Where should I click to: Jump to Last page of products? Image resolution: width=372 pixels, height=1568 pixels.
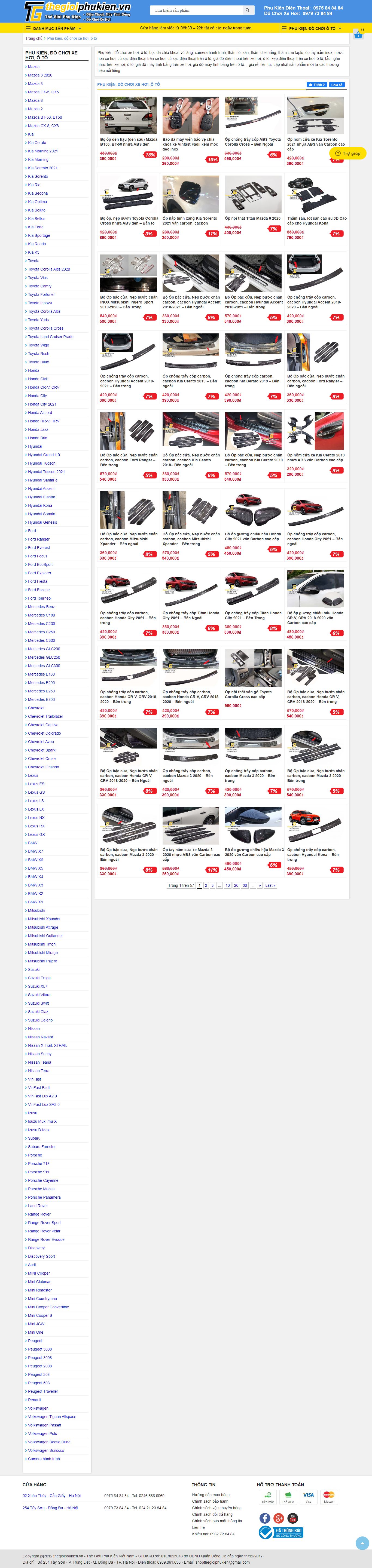pos(270,886)
